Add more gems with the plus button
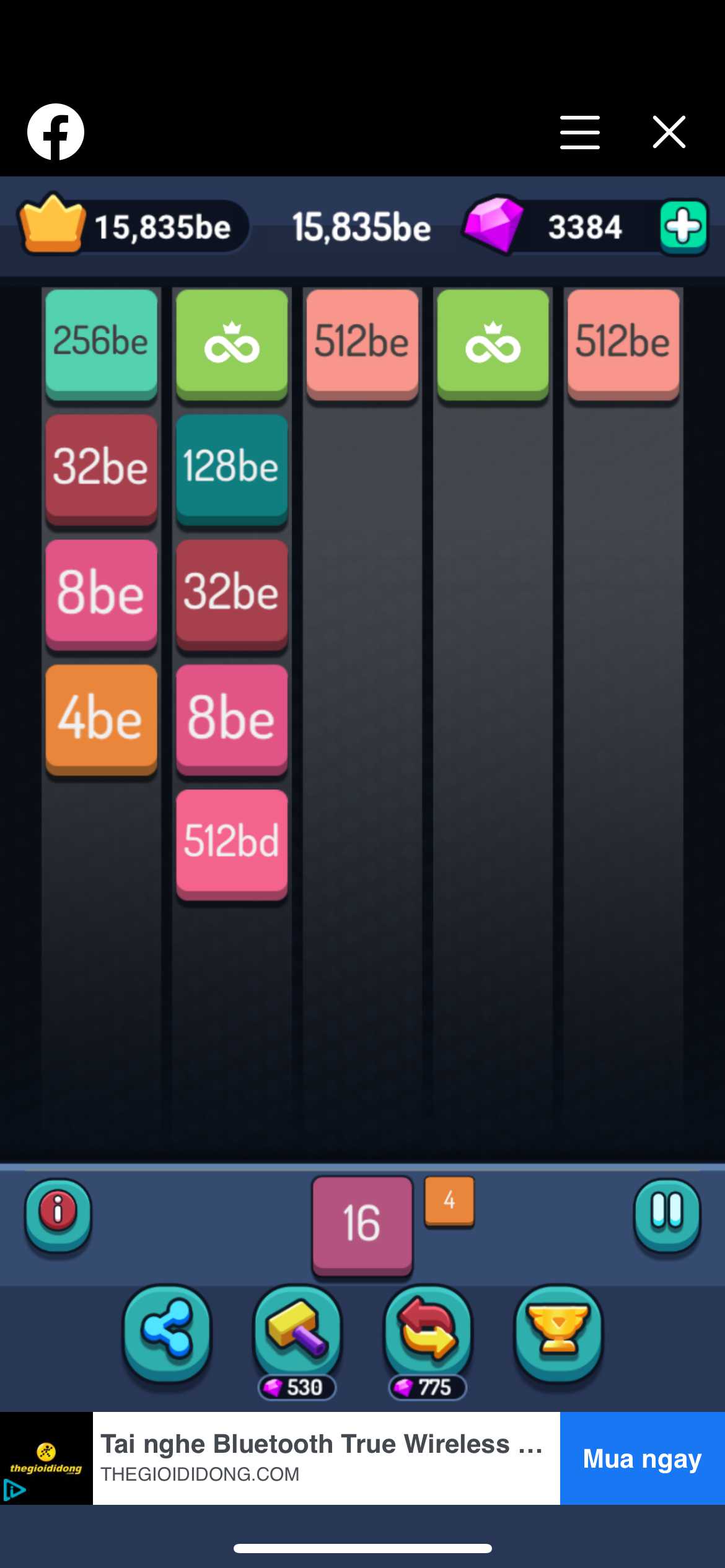Viewport: 725px width, 1568px height. pyautogui.click(x=683, y=227)
